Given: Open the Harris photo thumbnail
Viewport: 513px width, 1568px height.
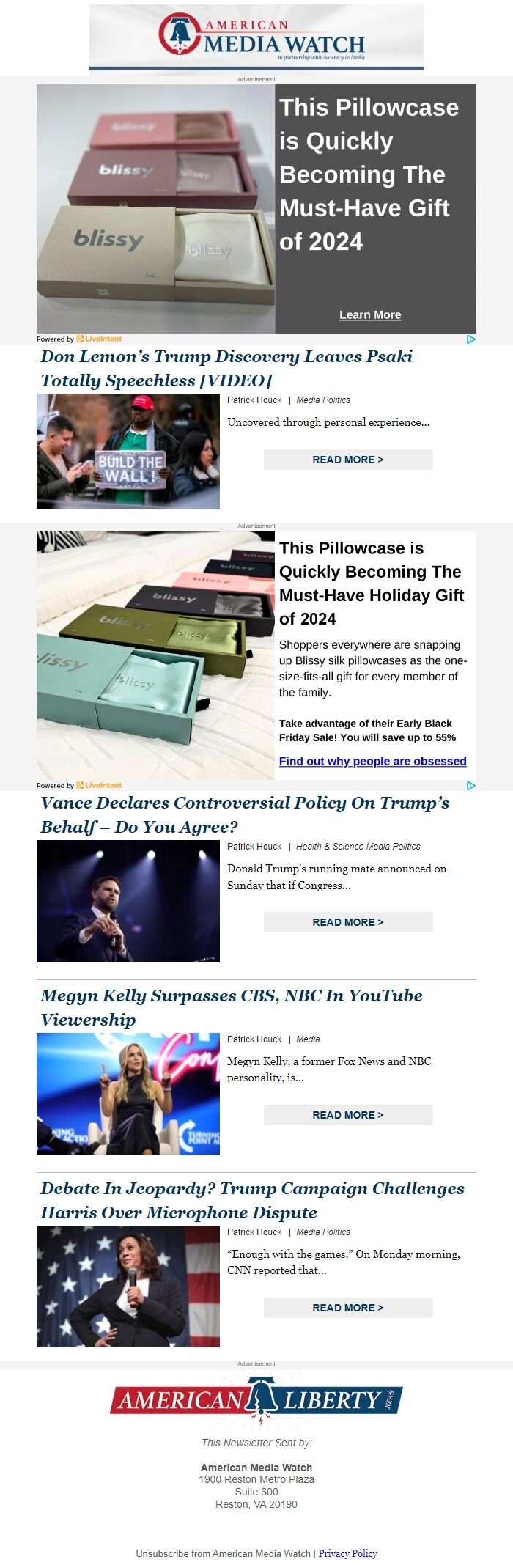Looking at the screenshot, I should 128,1287.
